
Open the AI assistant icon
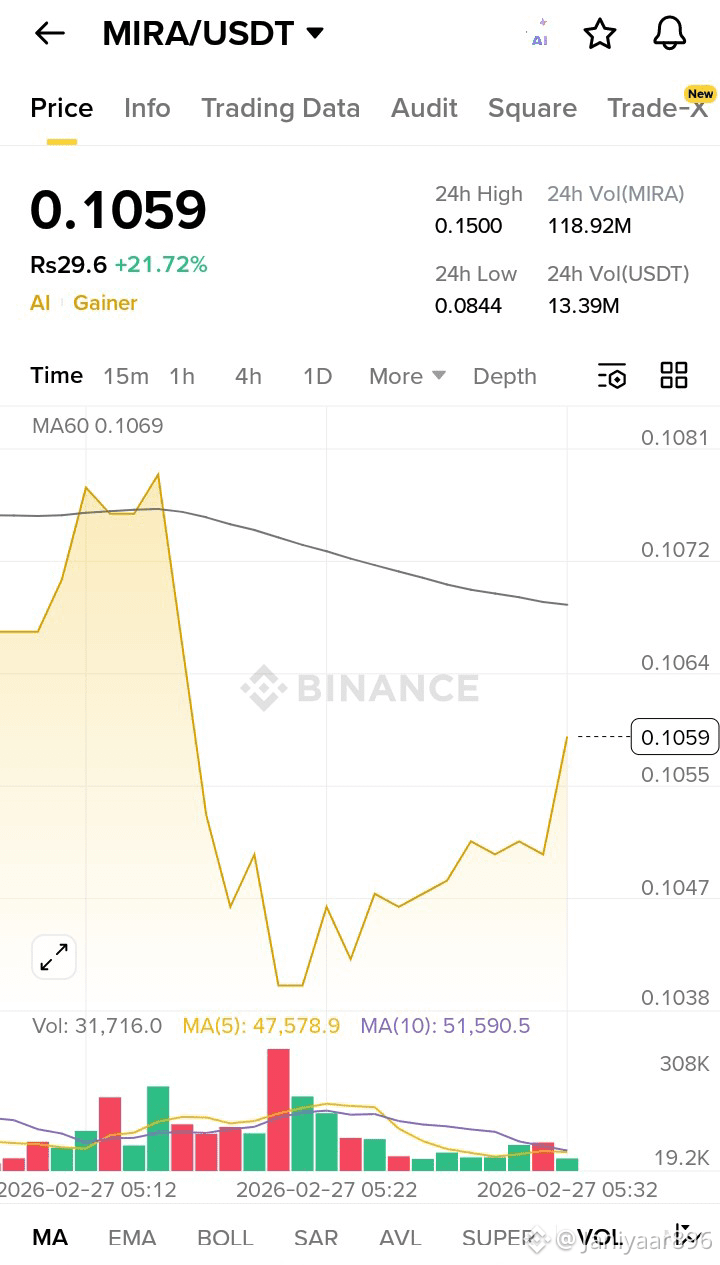coord(539,33)
